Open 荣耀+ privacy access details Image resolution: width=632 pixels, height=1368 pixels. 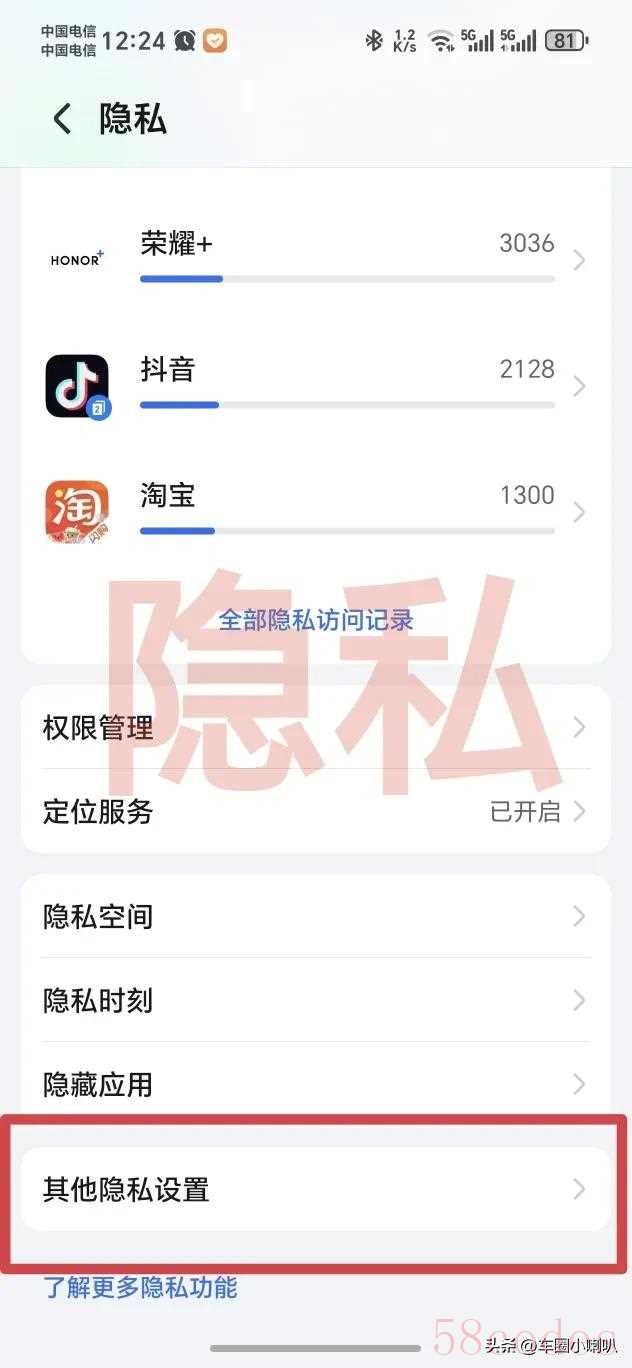(316, 260)
